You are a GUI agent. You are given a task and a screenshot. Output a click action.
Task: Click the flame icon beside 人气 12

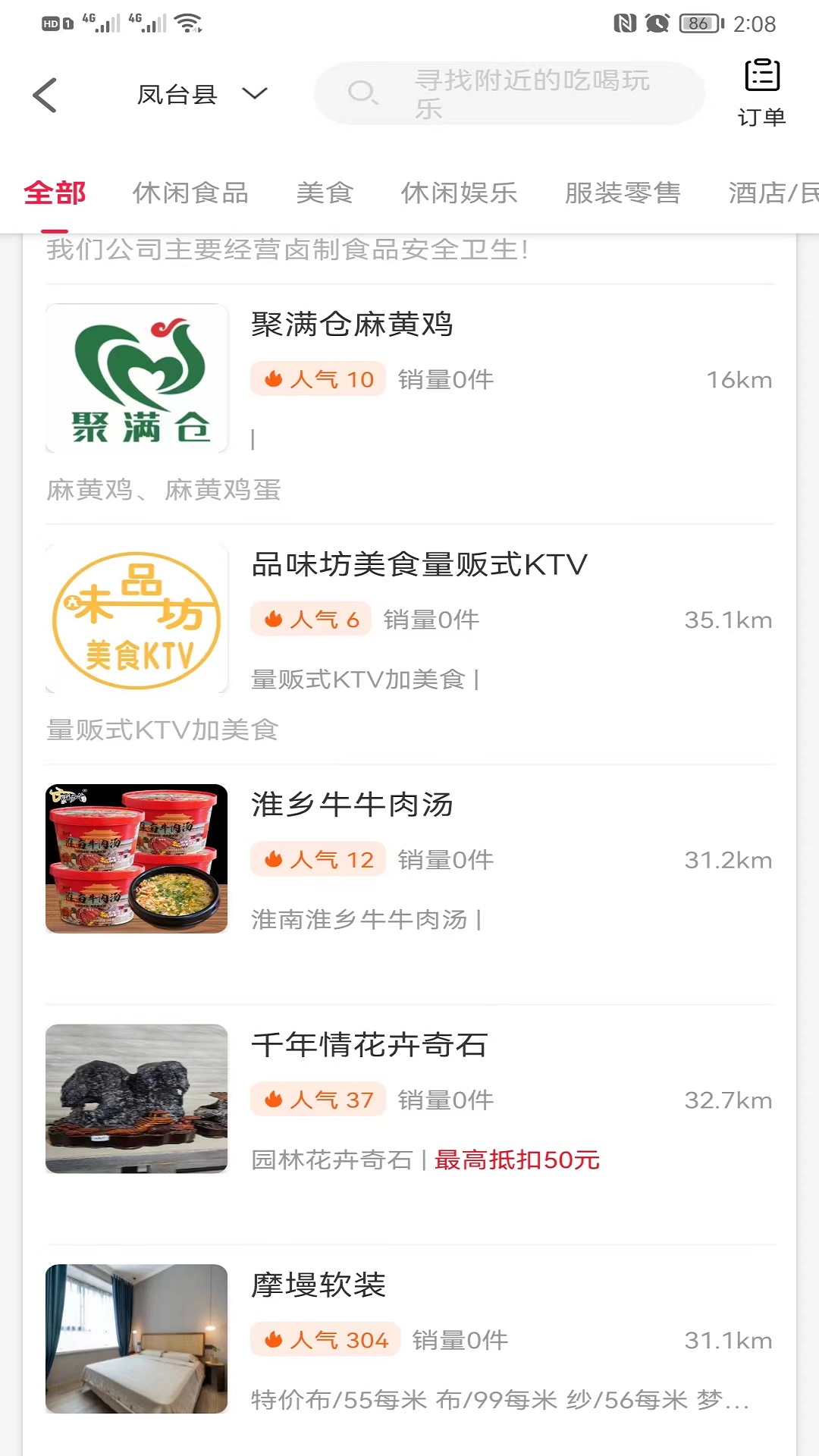click(x=273, y=859)
